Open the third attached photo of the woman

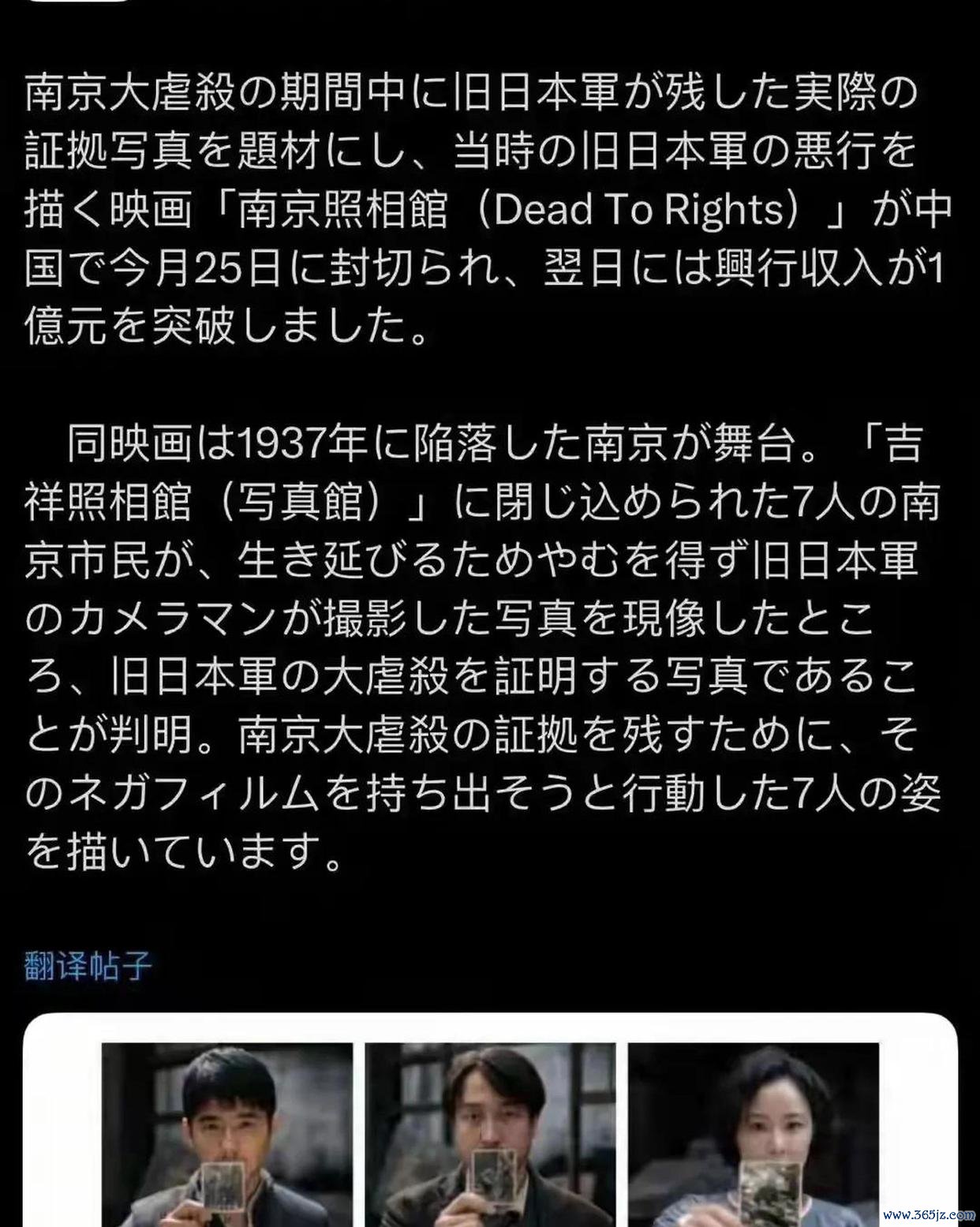point(753,1135)
